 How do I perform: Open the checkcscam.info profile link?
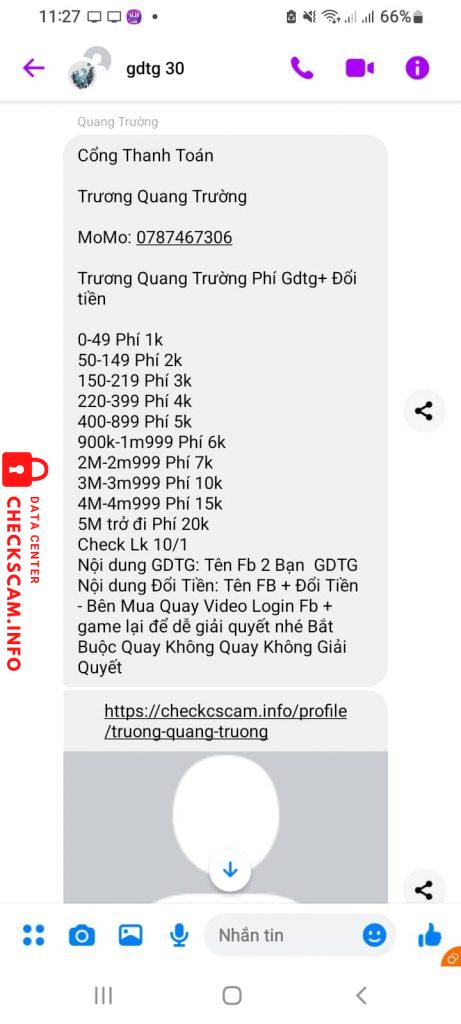tap(225, 721)
